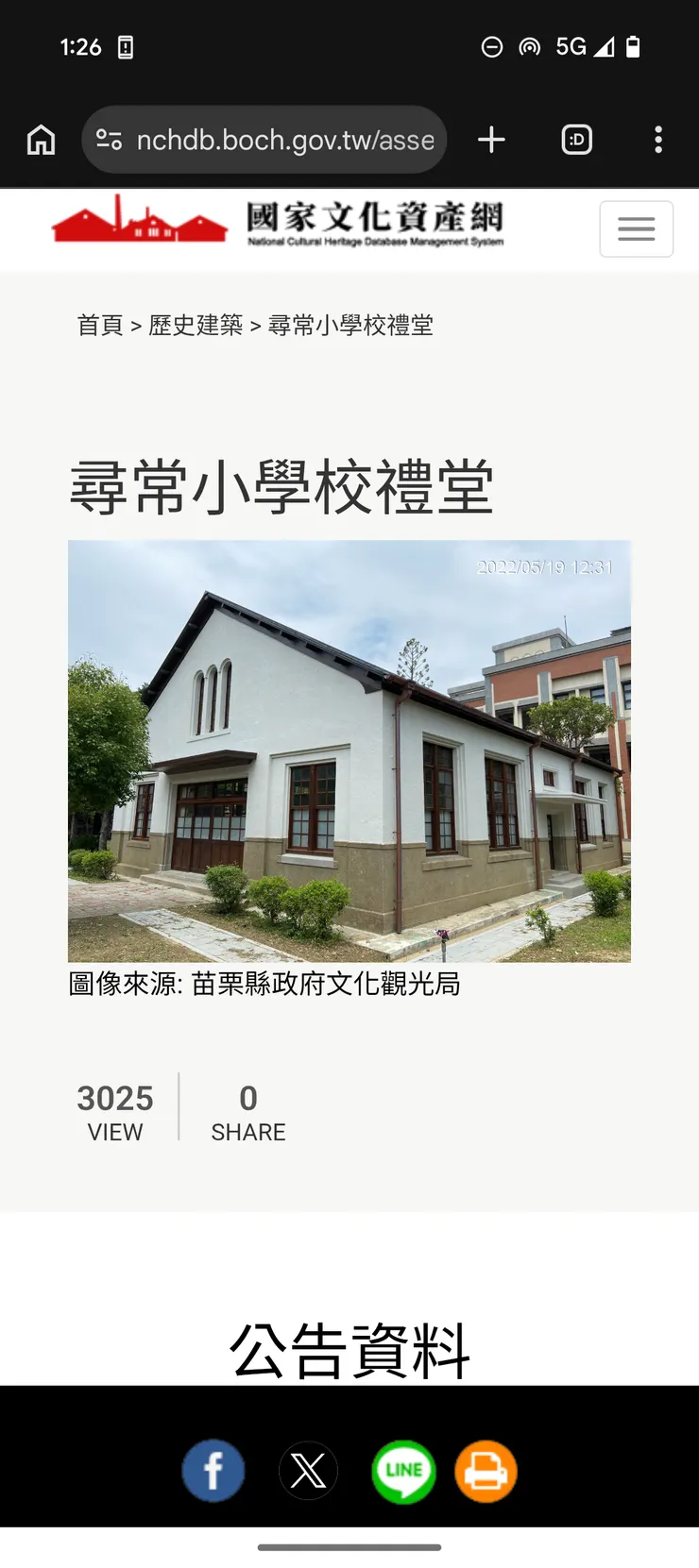This screenshot has height=1568, width=699.
Task: Open the 國家文化資產網 site logo
Action: (x=278, y=222)
